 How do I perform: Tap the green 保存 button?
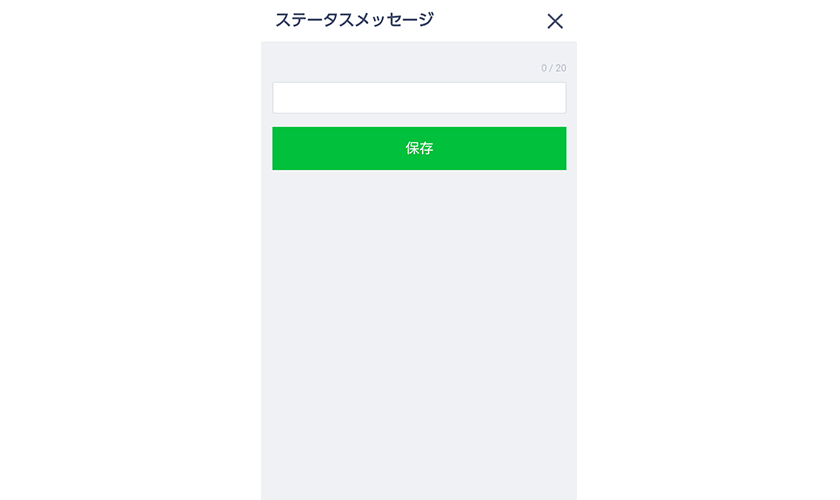(x=419, y=148)
